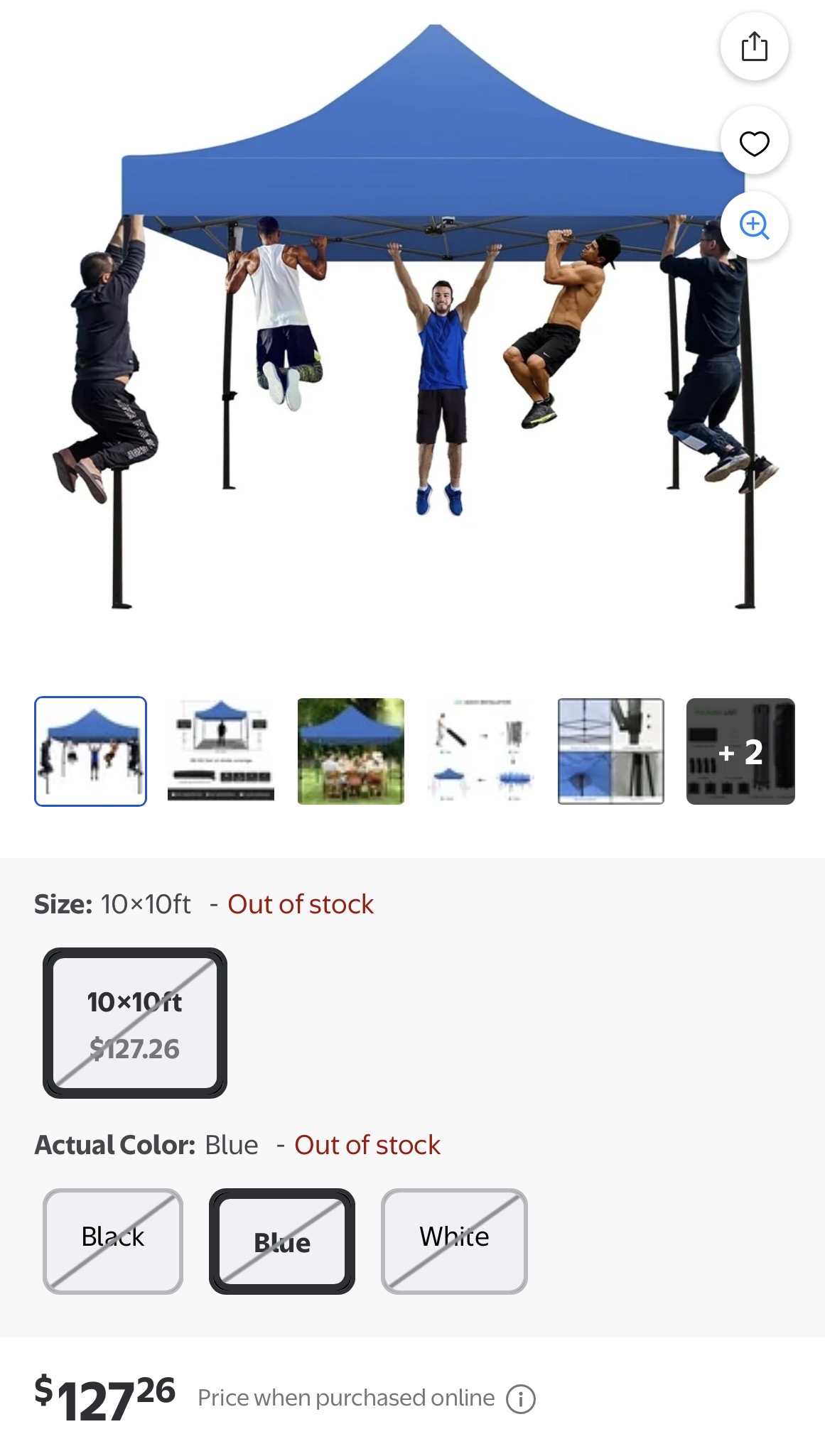Share this canopy tent product
Screen dimensions: 825x1456
[754, 47]
